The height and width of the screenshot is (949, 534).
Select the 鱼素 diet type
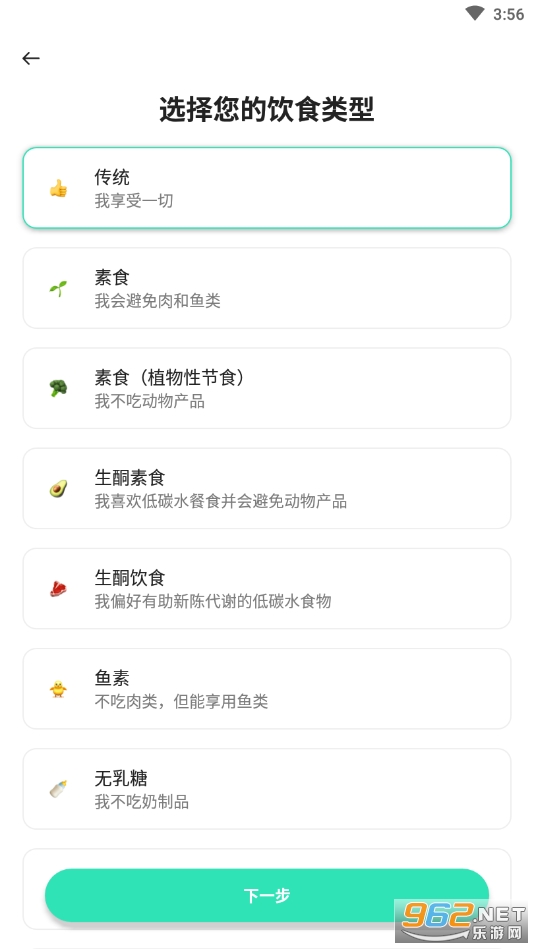pyautogui.click(x=267, y=689)
